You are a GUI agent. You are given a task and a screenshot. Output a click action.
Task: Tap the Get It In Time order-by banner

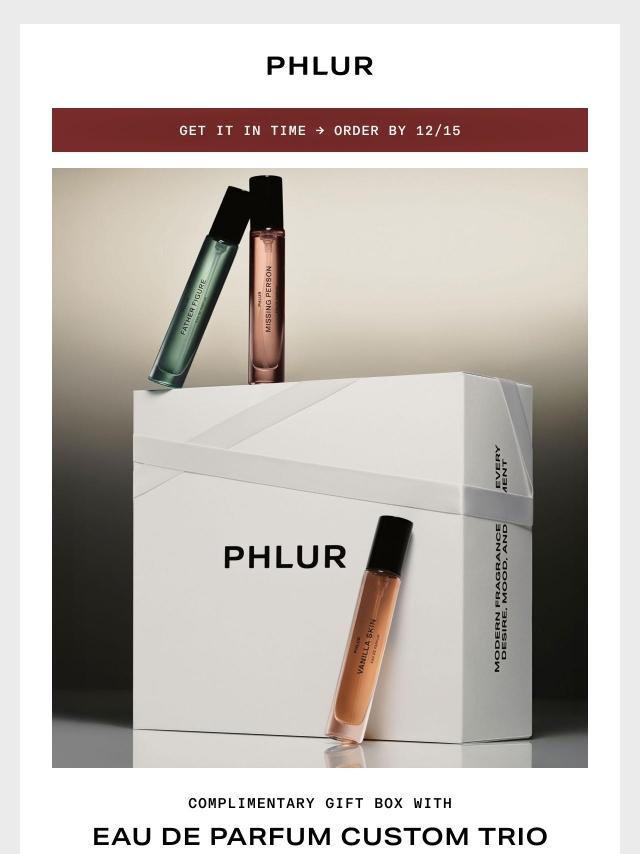pyautogui.click(x=320, y=130)
